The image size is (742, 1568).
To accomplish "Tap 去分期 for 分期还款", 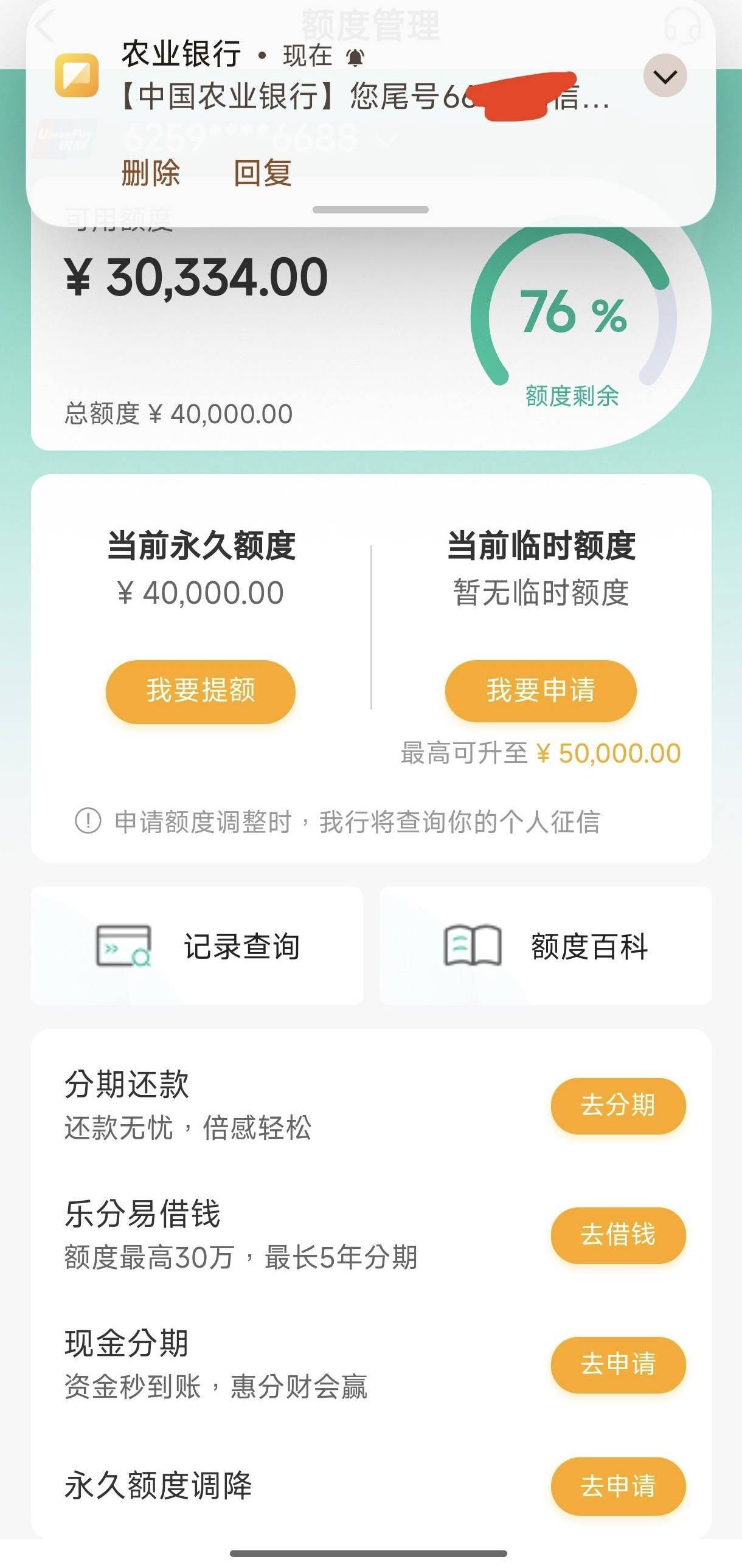I will (618, 1105).
